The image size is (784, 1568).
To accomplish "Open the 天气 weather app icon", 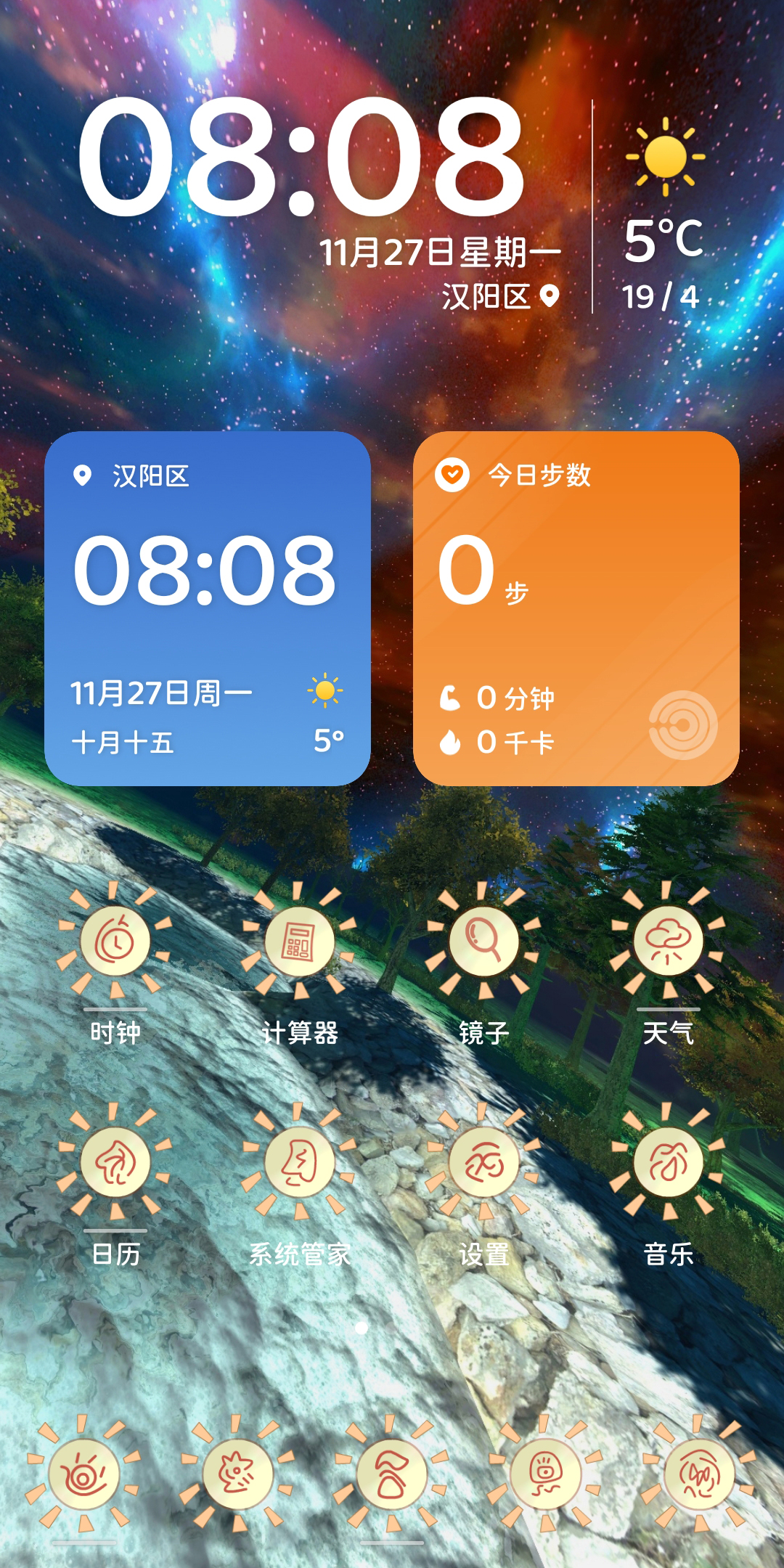I will [x=668, y=942].
